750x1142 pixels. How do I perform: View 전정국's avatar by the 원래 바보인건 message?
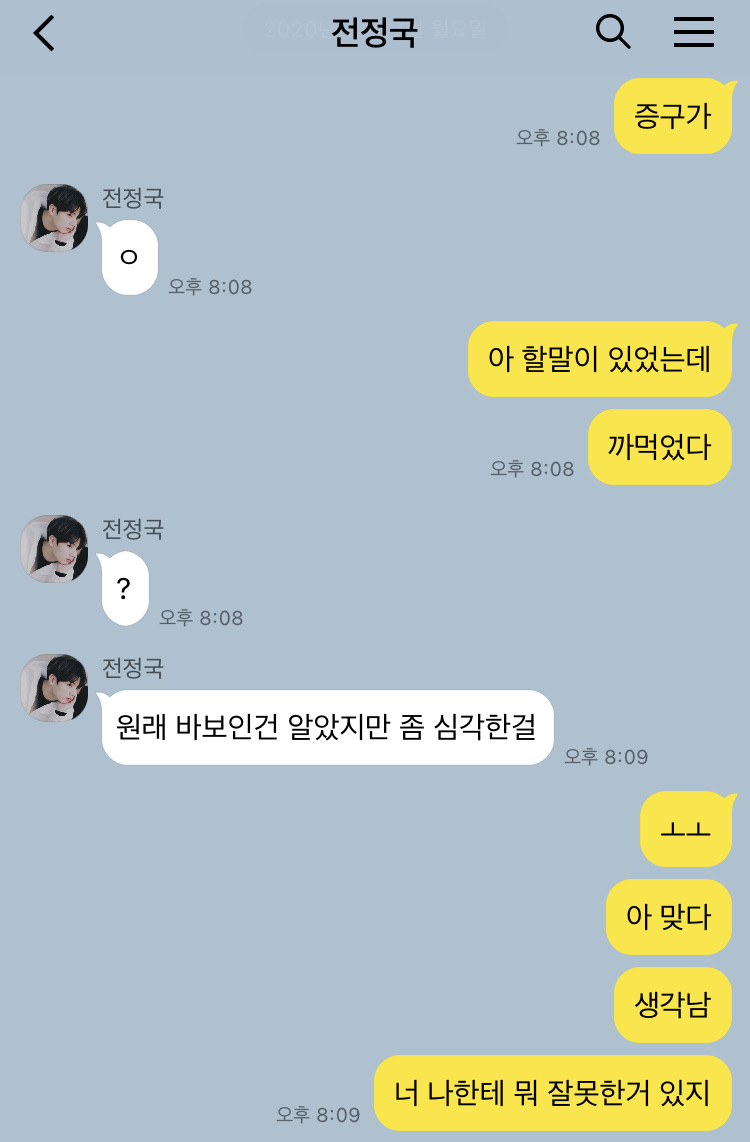[x=55, y=688]
